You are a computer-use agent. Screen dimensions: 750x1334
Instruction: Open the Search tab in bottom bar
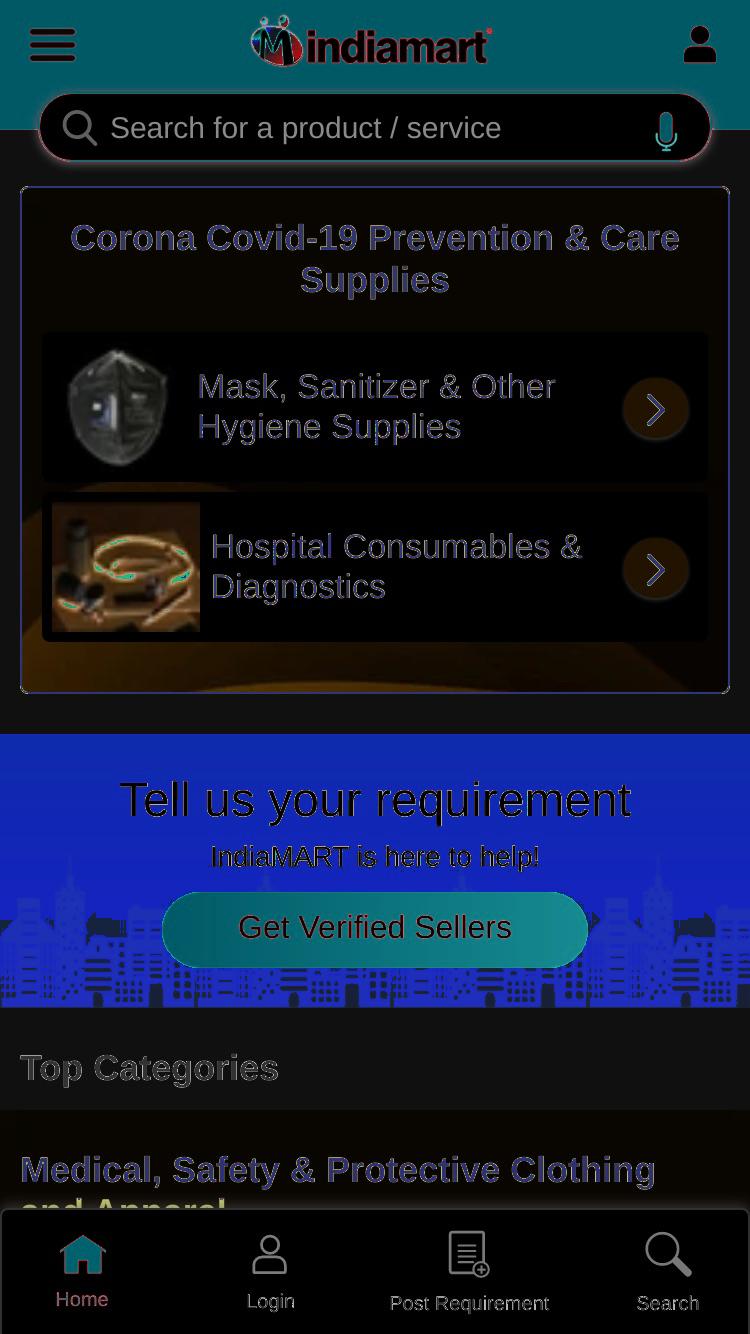pyautogui.click(x=668, y=1272)
